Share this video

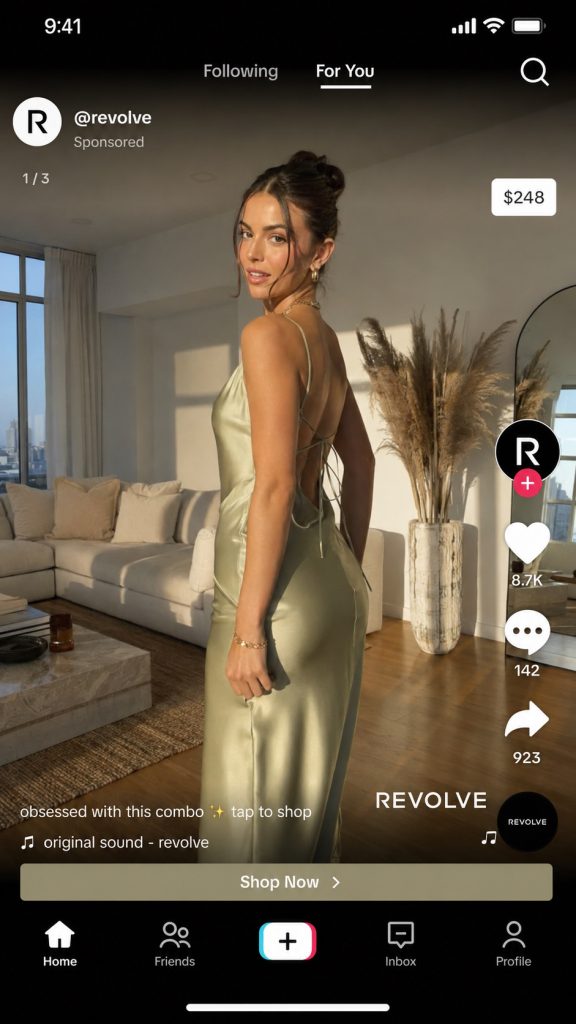point(527,720)
